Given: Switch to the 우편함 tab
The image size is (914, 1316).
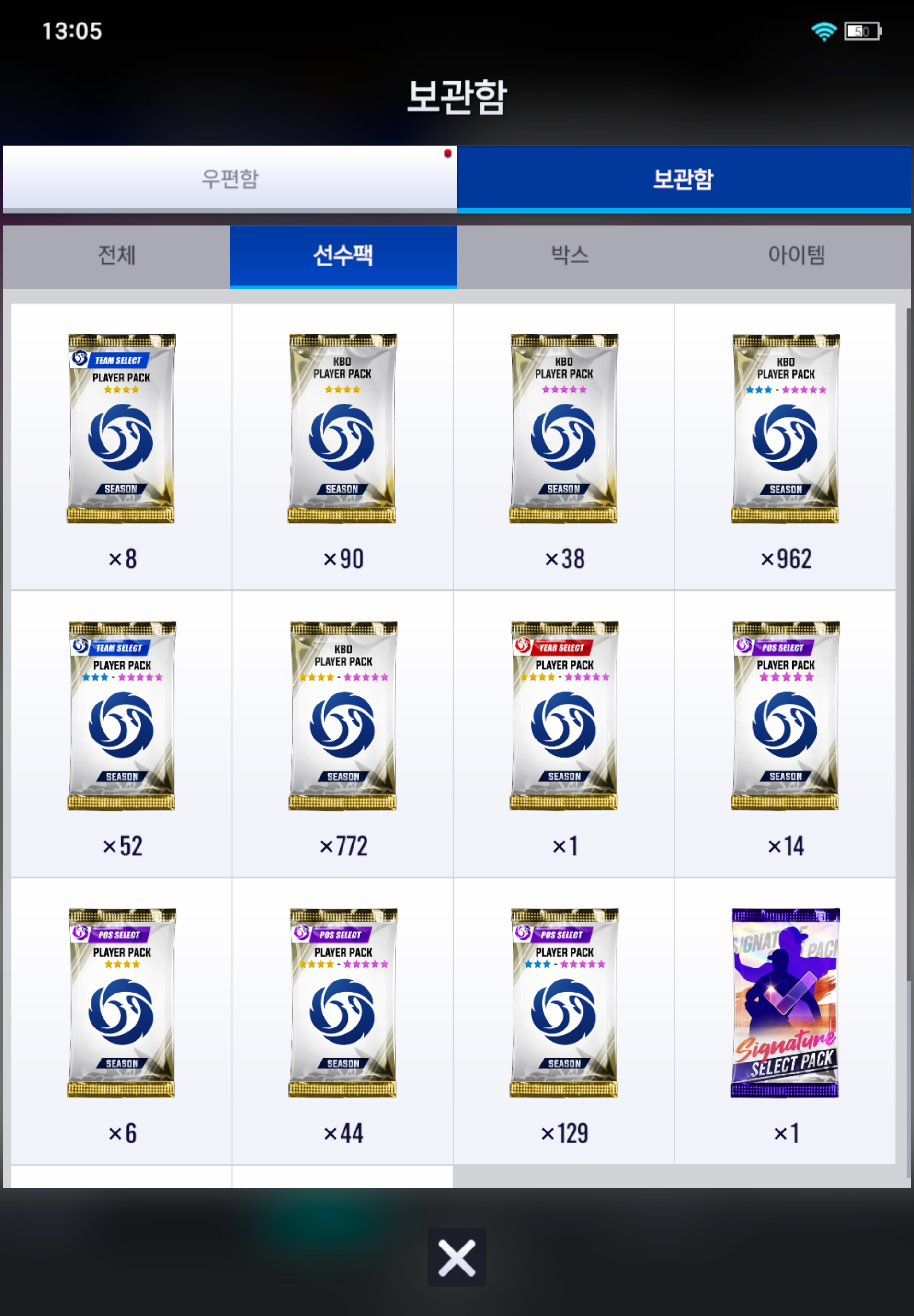Looking at the screenshot, I should pyautogui.click(x=229, y=178).
